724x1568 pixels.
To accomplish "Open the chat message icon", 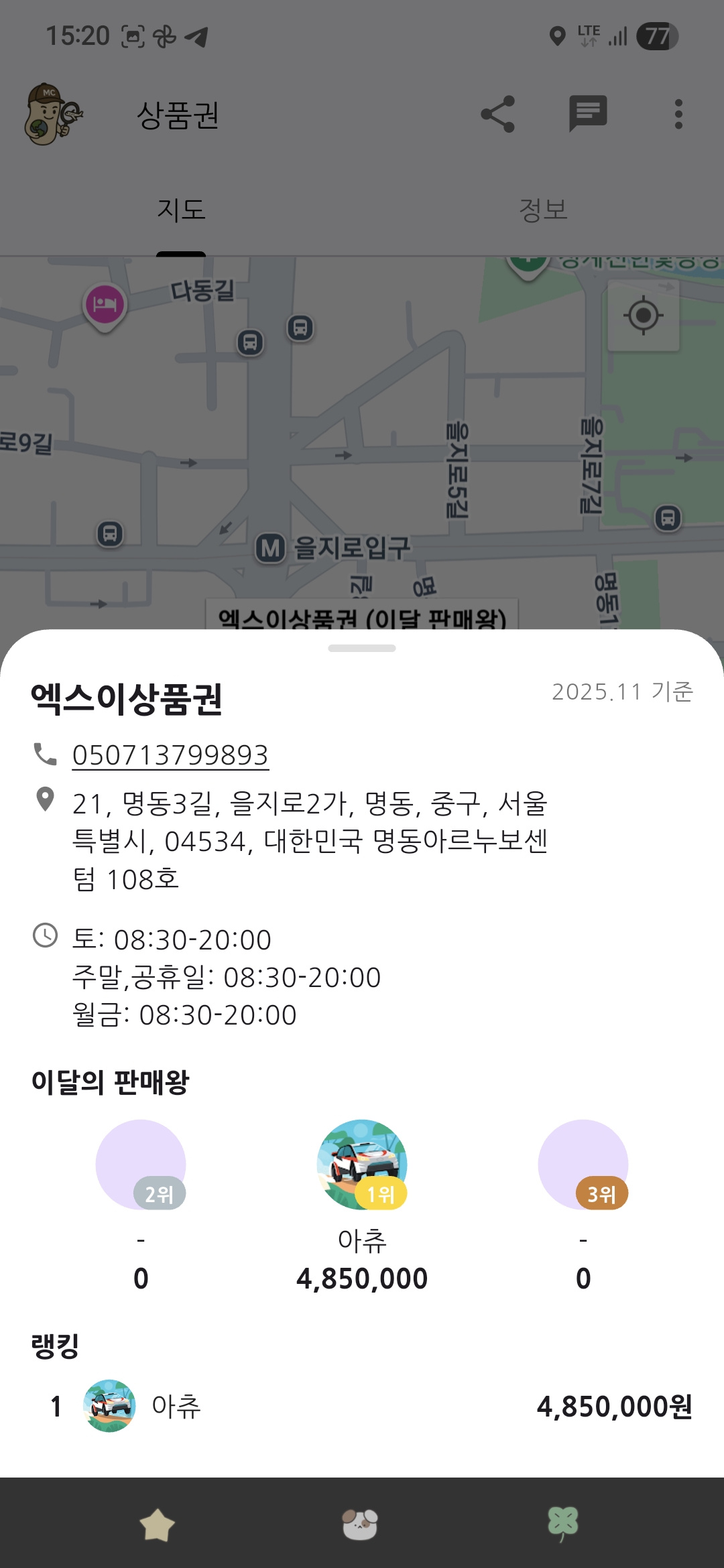I will [588, 113].
